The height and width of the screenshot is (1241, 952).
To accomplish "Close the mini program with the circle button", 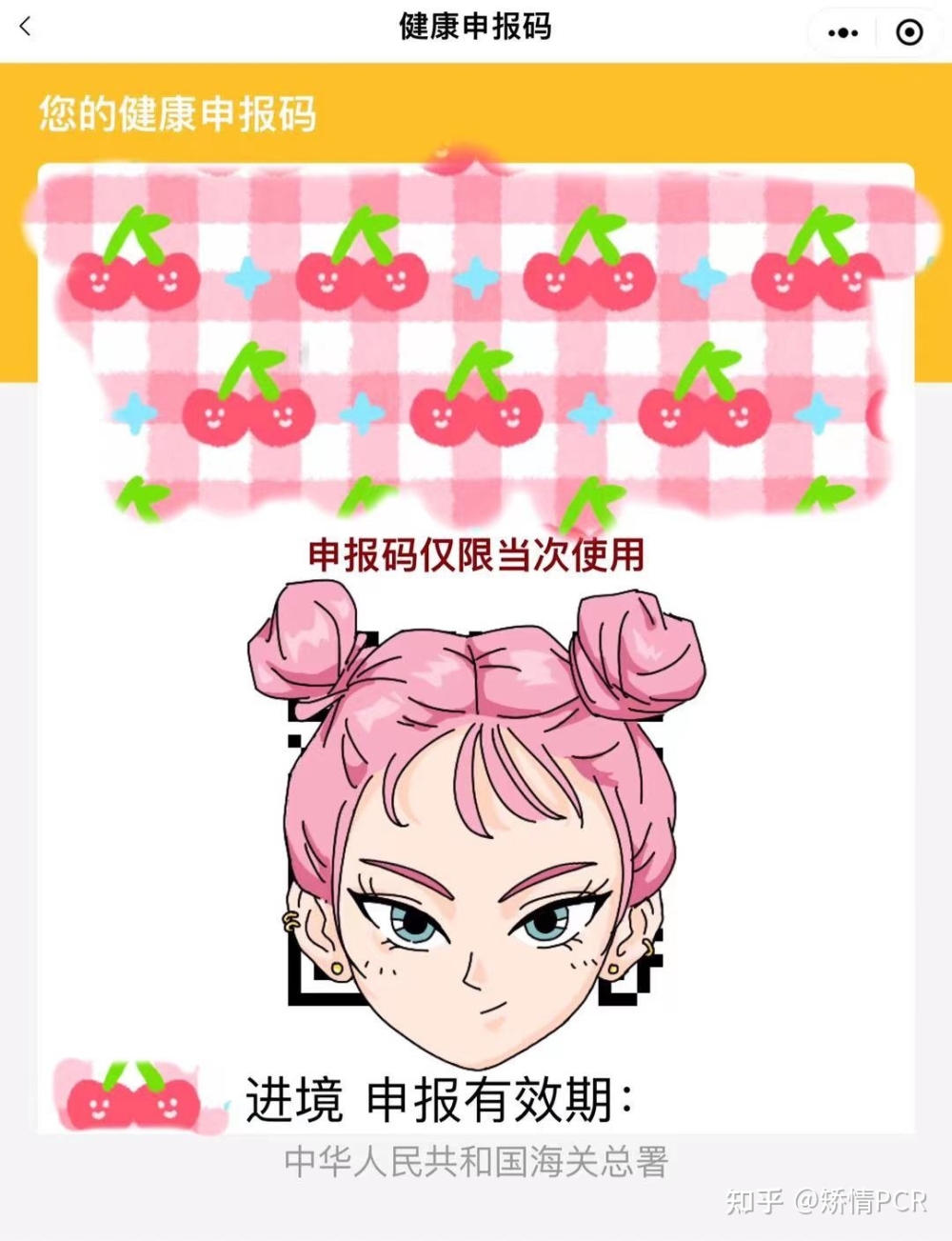I will tap(909, 32).
